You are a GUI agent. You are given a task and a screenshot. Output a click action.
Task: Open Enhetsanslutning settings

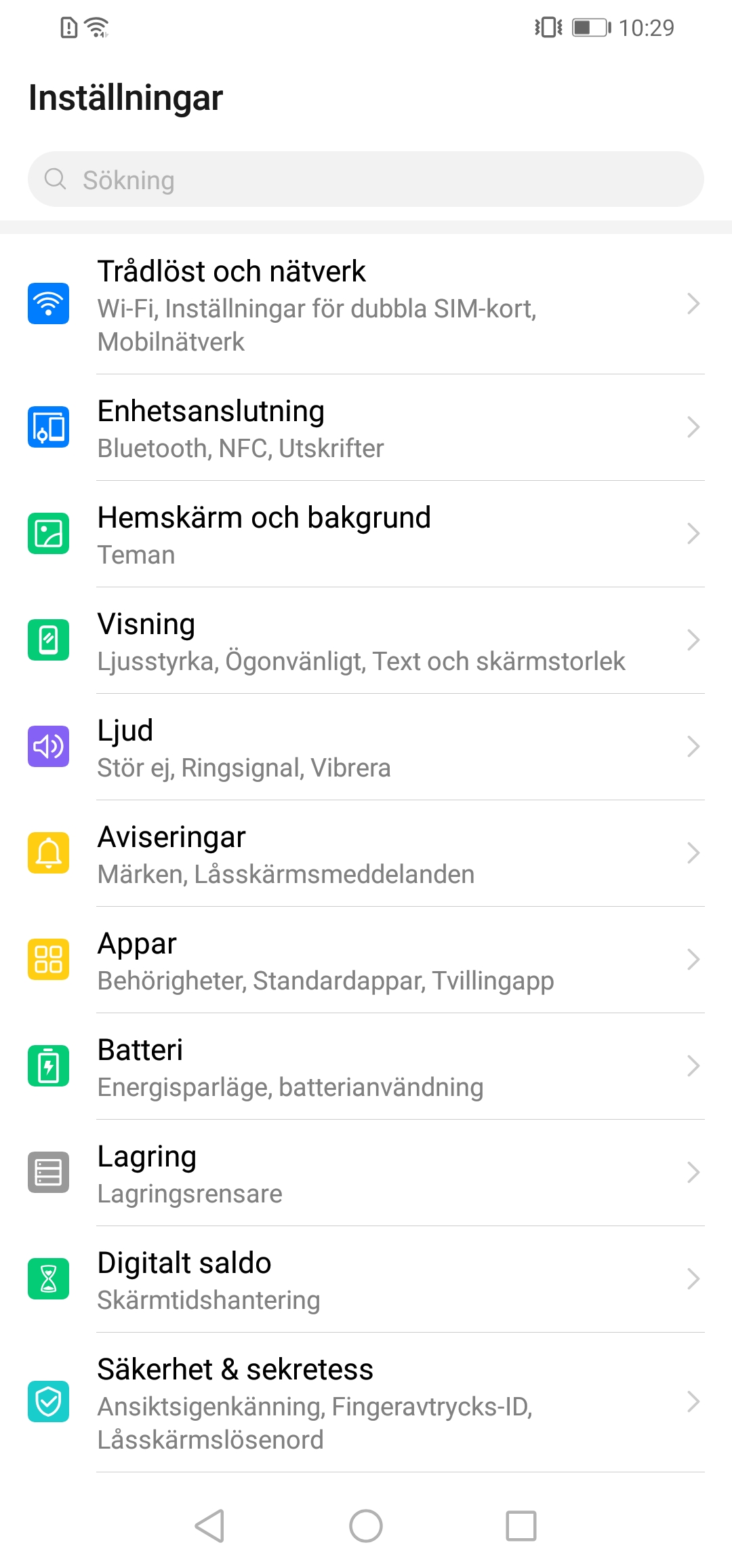pos(366,428)
